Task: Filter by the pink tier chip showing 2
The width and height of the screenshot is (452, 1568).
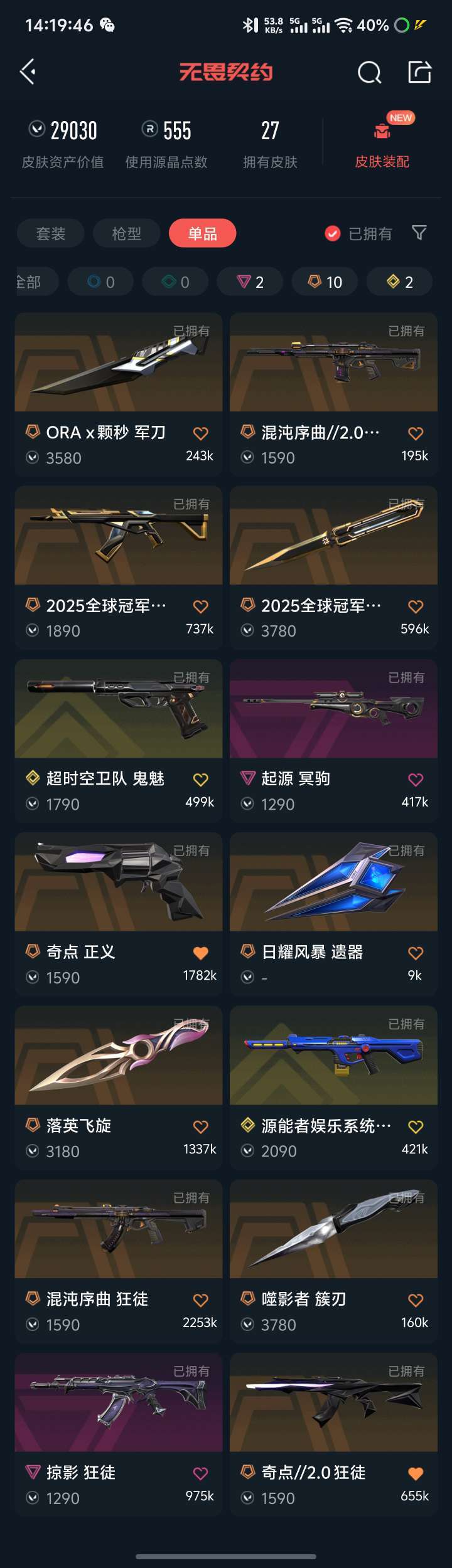Action: pos(250,282)
